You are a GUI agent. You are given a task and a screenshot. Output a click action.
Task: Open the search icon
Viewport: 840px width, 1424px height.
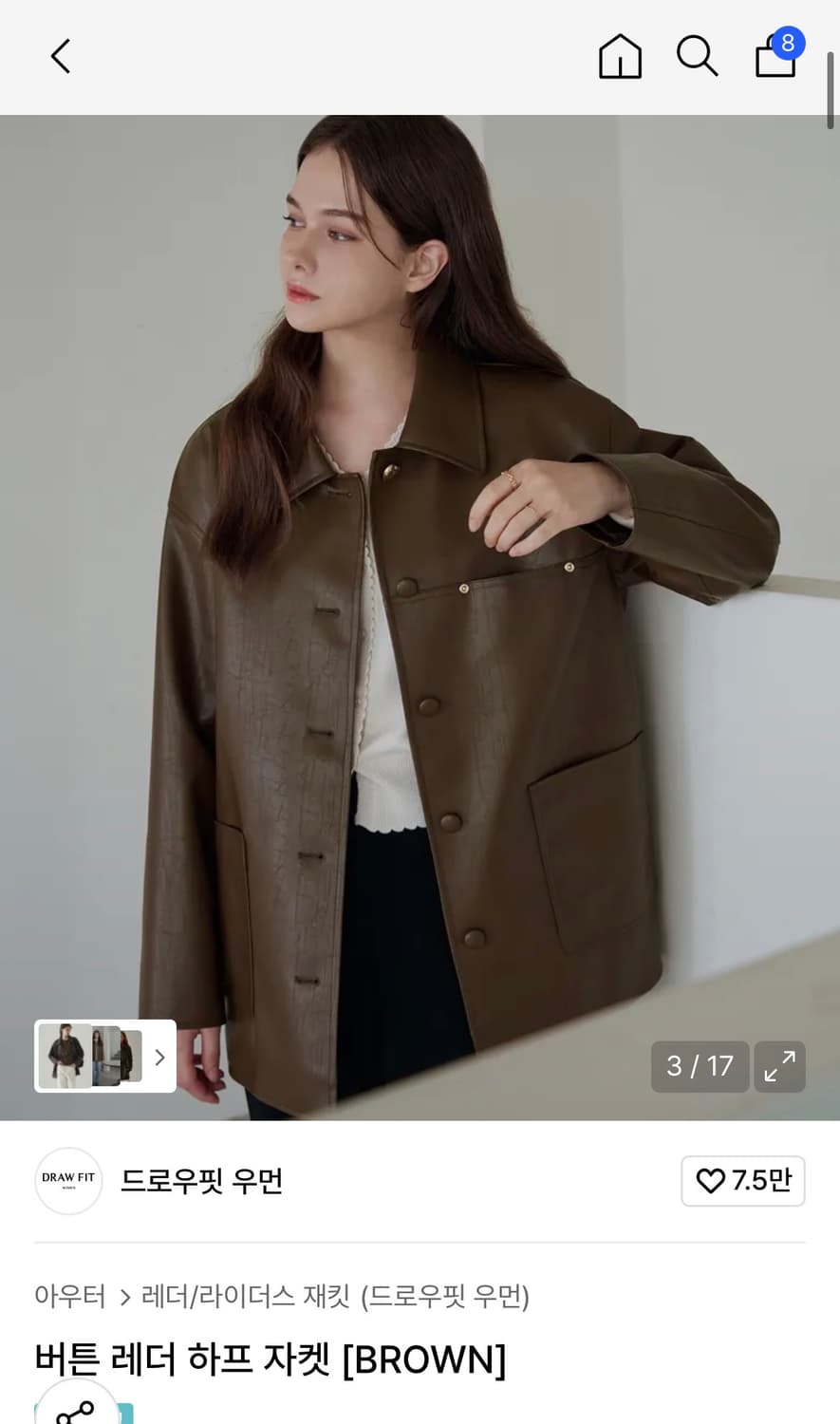[x=698, y=56]
